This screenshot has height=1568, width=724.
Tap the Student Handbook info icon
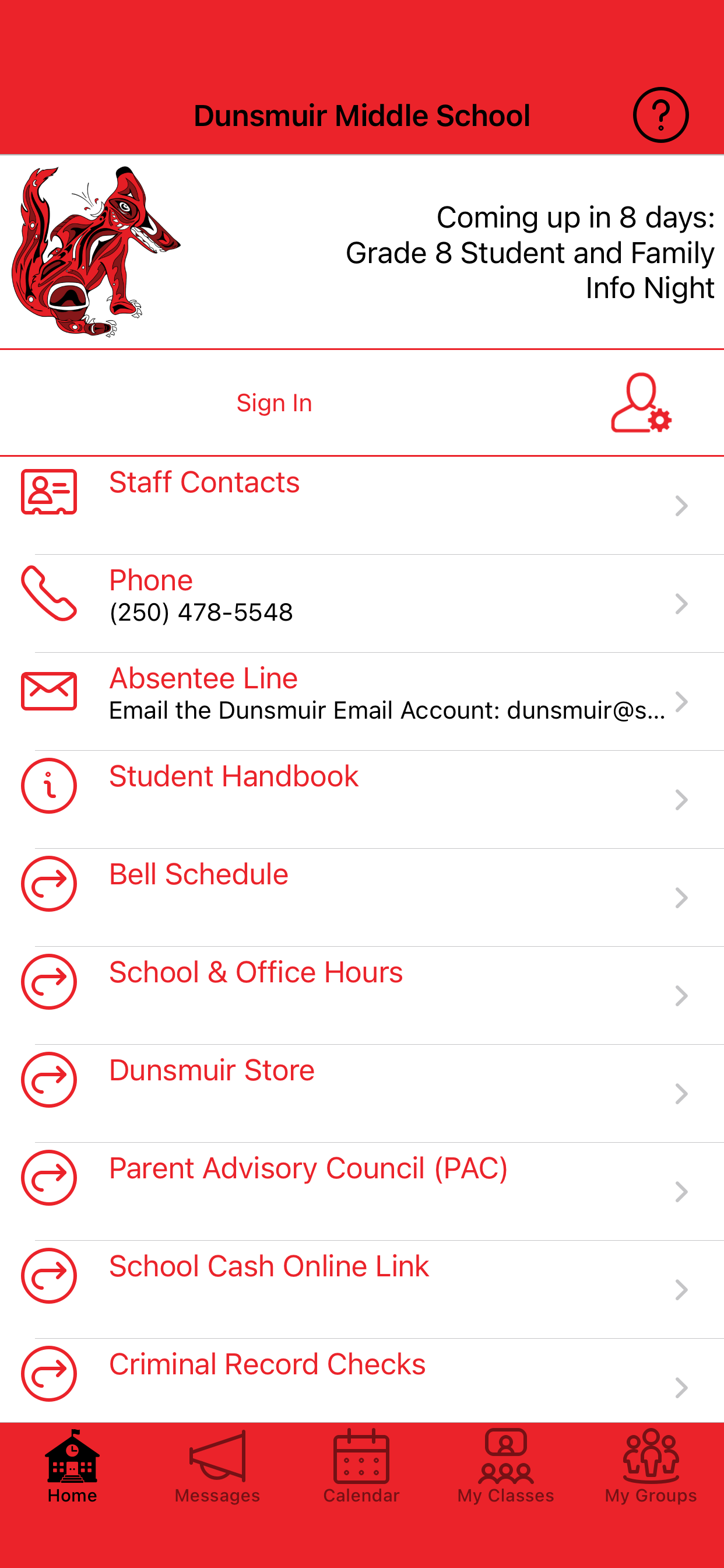(x=48, y=786)
